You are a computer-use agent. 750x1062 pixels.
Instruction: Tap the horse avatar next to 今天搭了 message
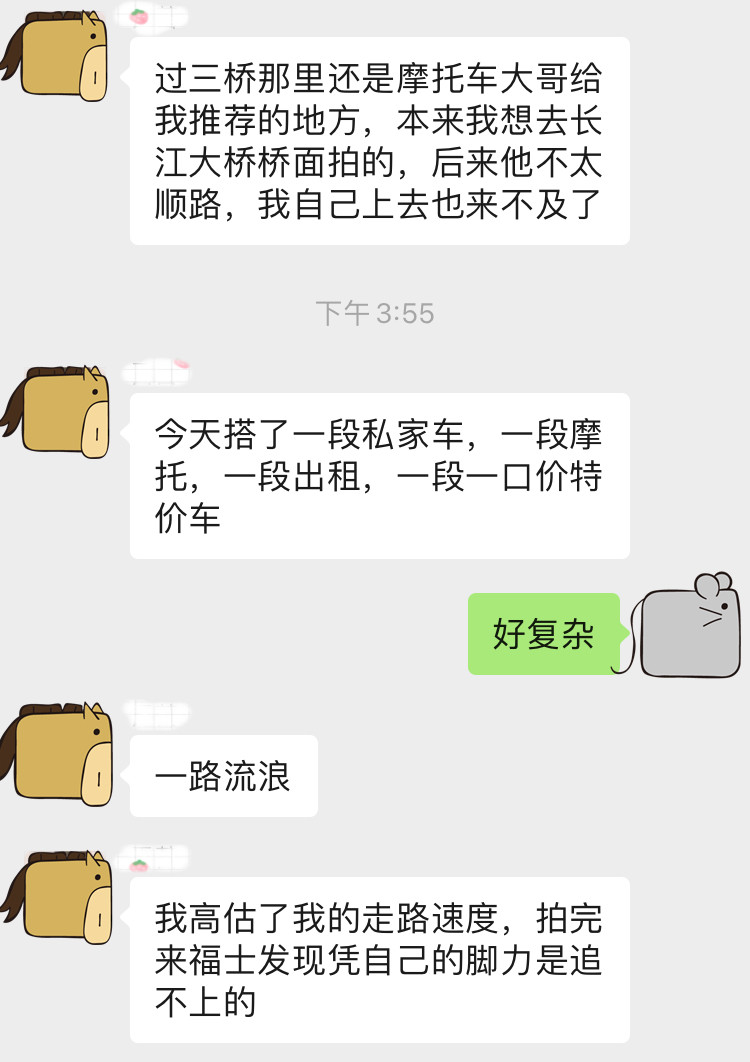click(x=62, y=410)
